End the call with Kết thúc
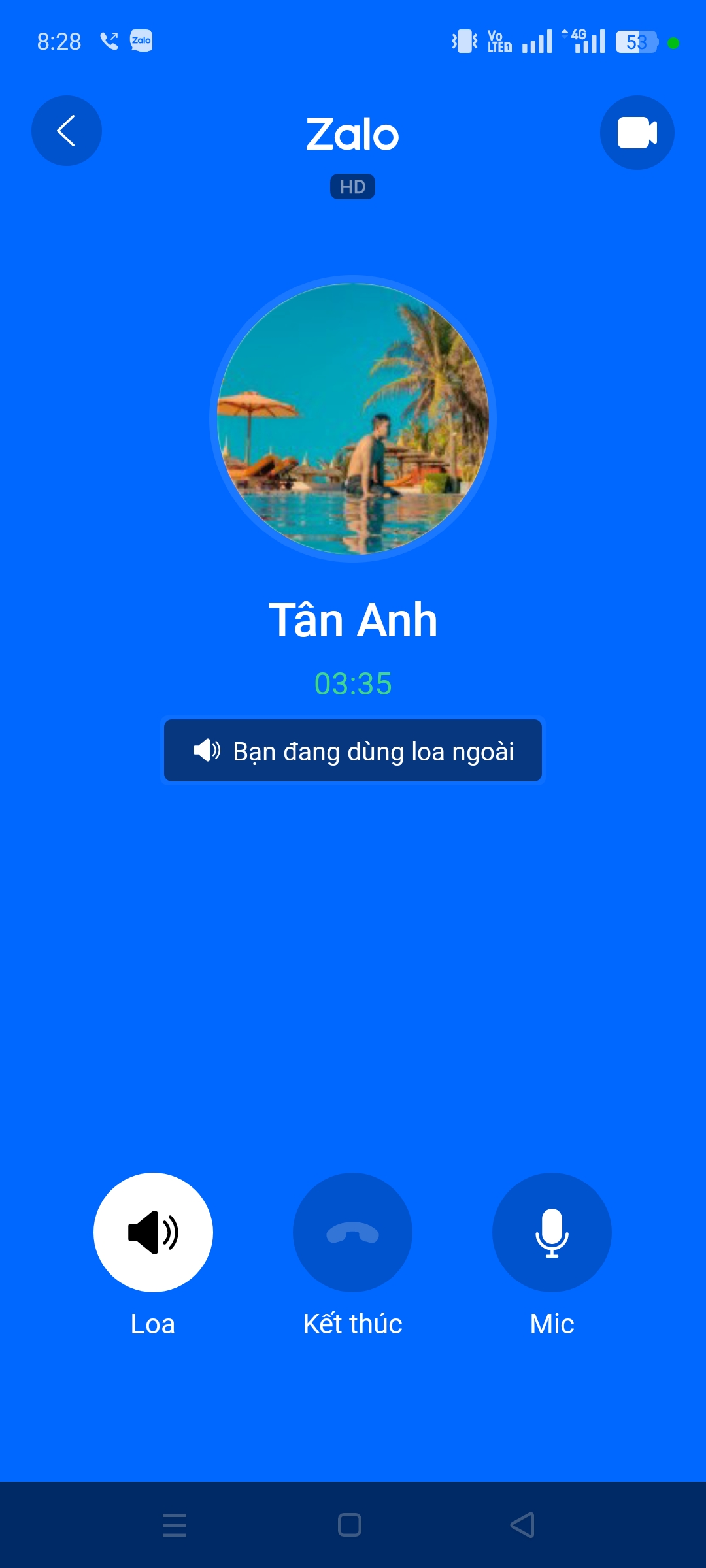 [352, 1232]
